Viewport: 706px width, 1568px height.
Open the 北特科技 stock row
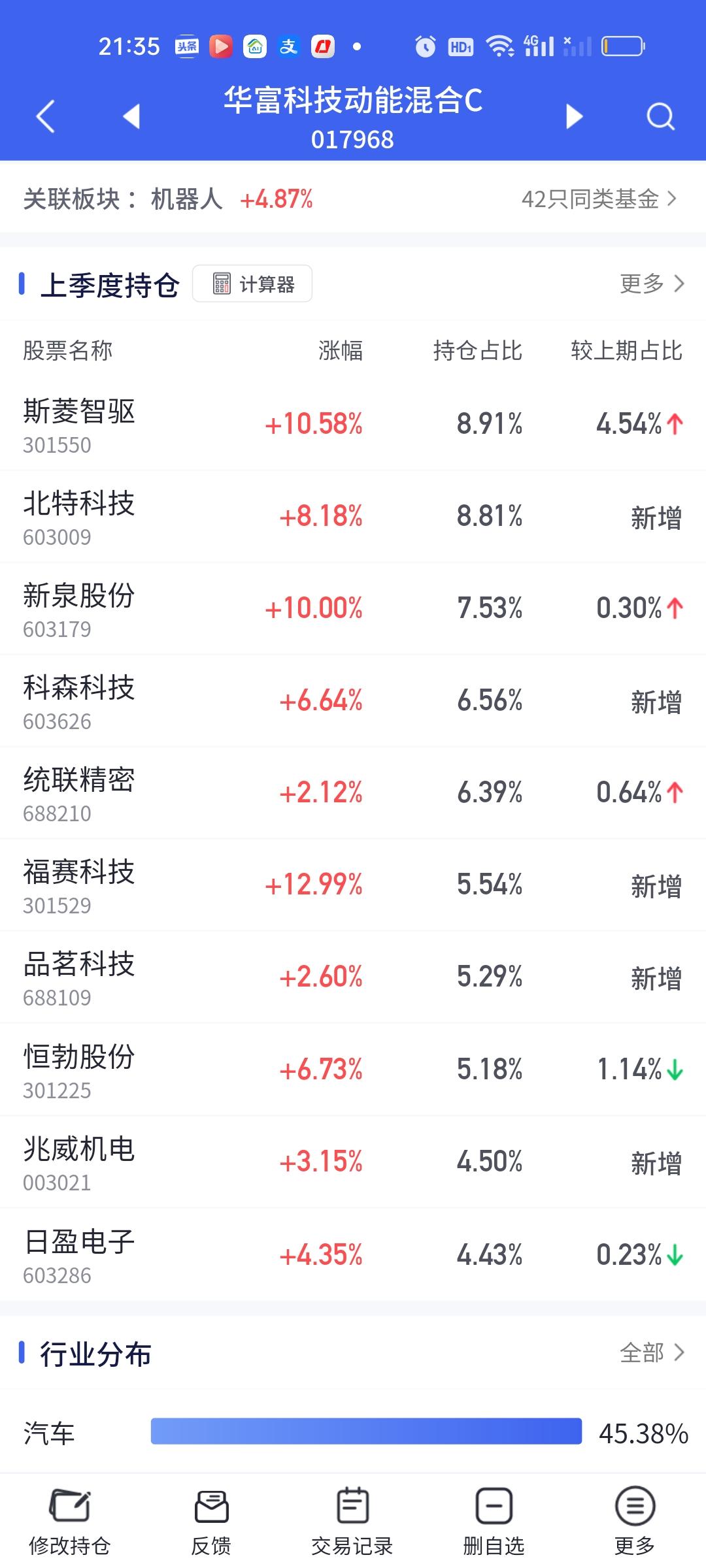[353, 517]
